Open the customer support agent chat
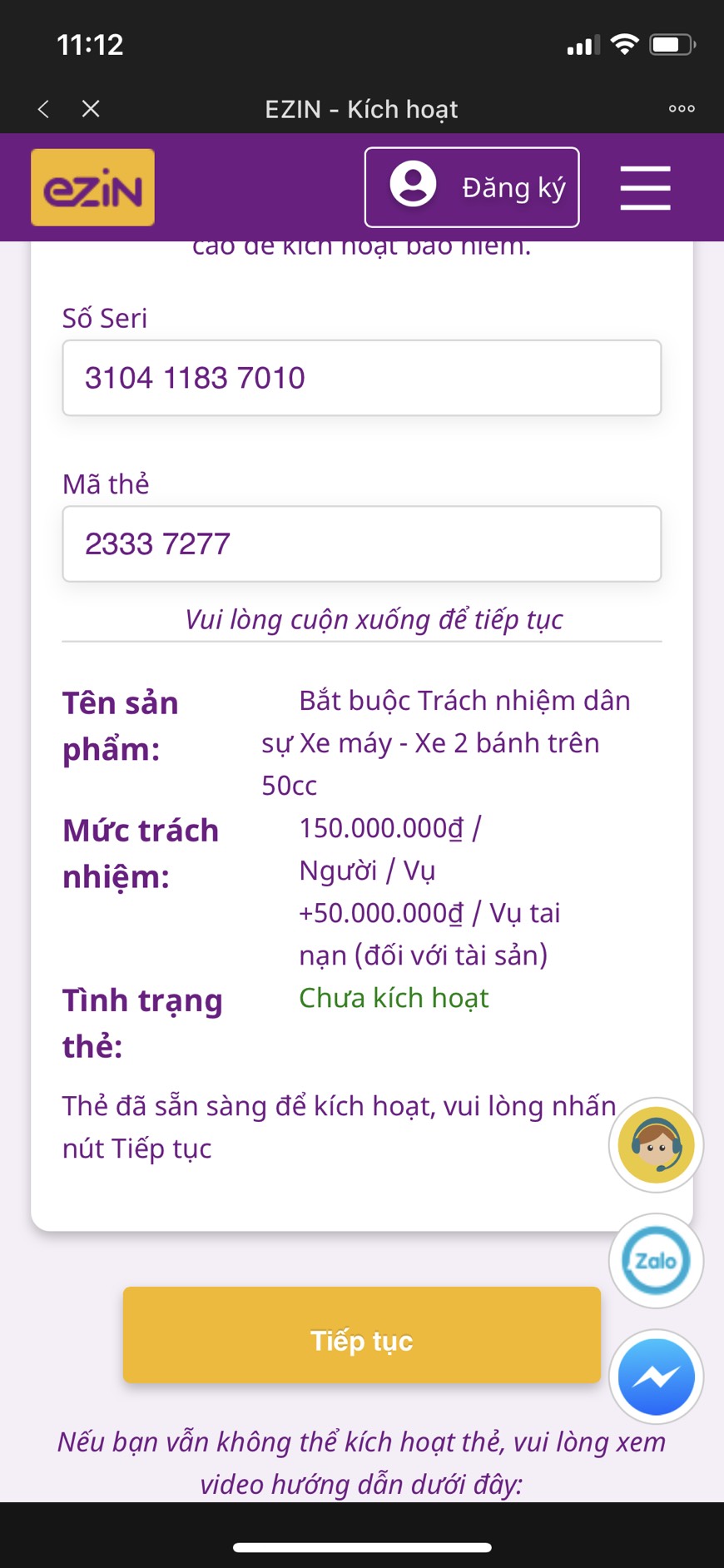The height and width of the screenshot is (1568, 724). pyautogui.click(x=657, y=1144)
